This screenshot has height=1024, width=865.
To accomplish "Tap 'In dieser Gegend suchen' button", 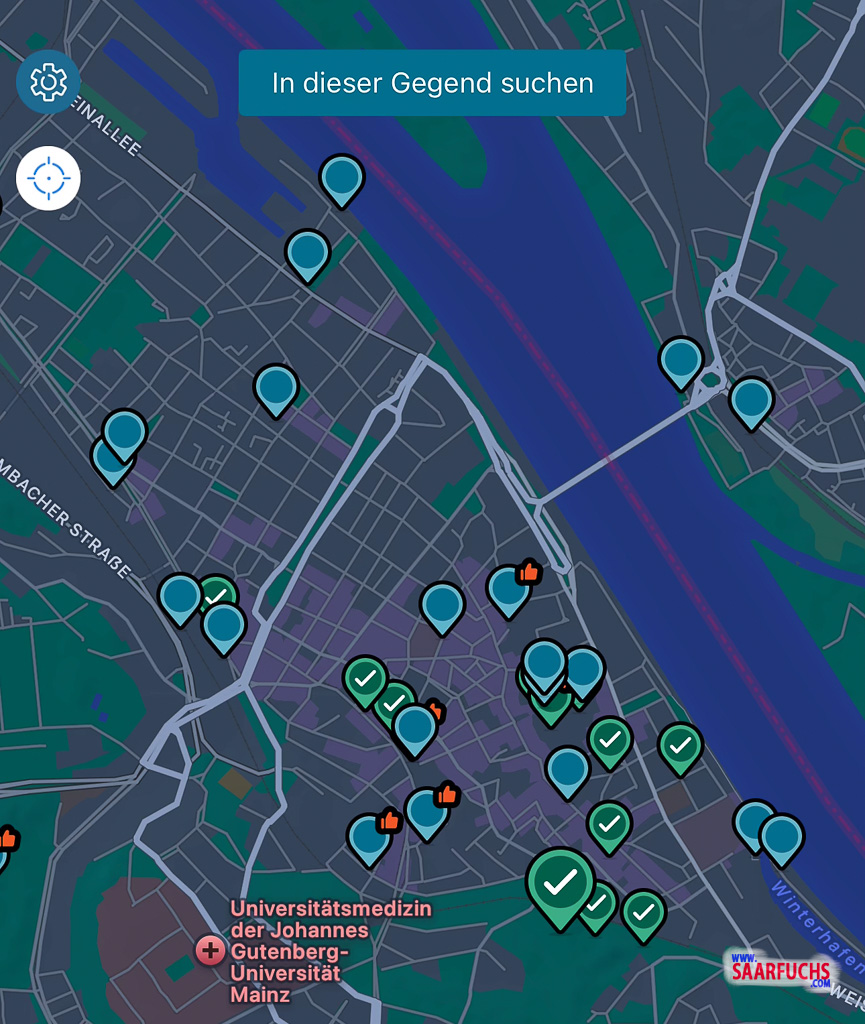I will pos(432,83).
